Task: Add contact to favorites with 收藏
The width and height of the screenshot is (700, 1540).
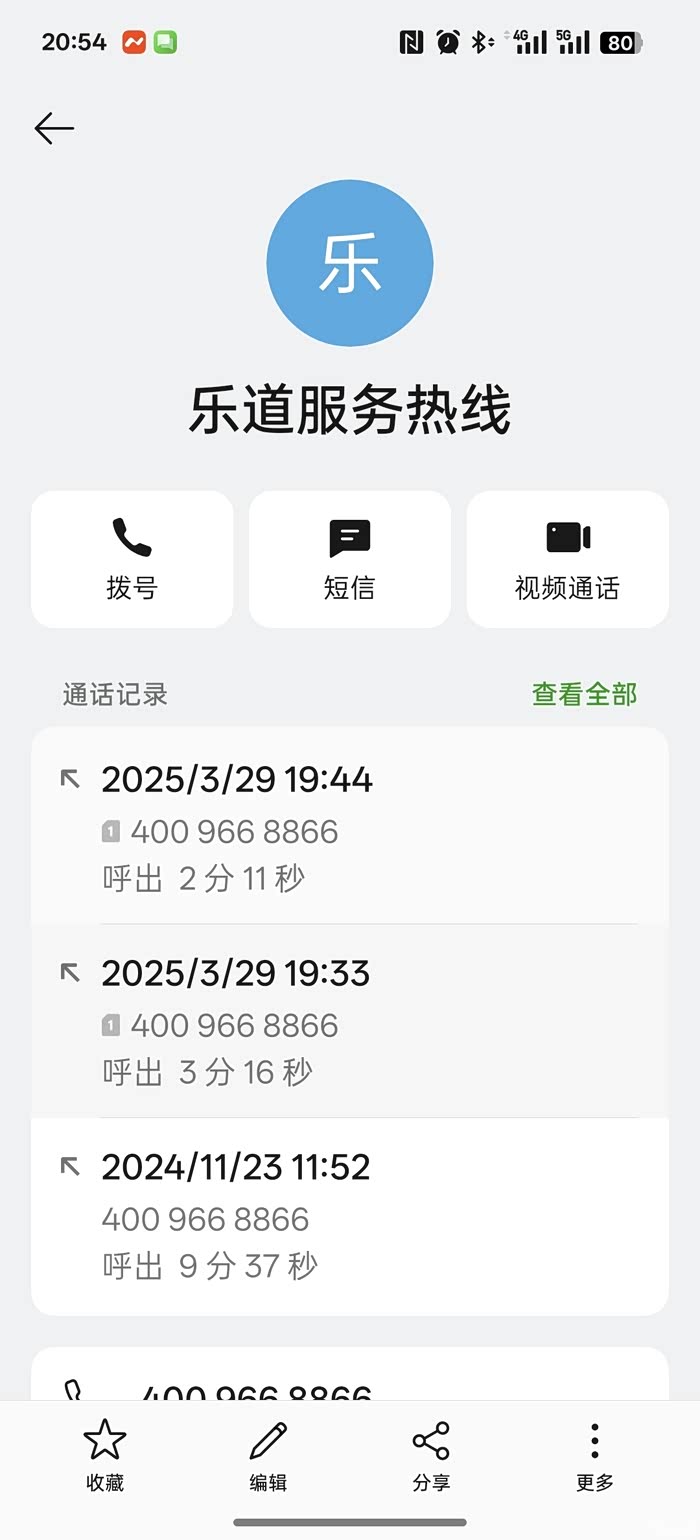Action: pos(105,1455)
